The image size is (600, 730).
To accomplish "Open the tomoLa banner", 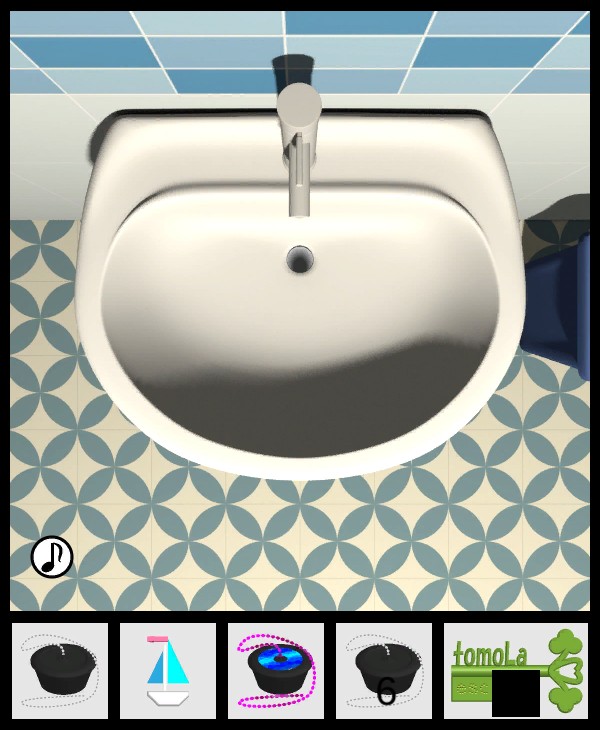I will coord(516,671).
